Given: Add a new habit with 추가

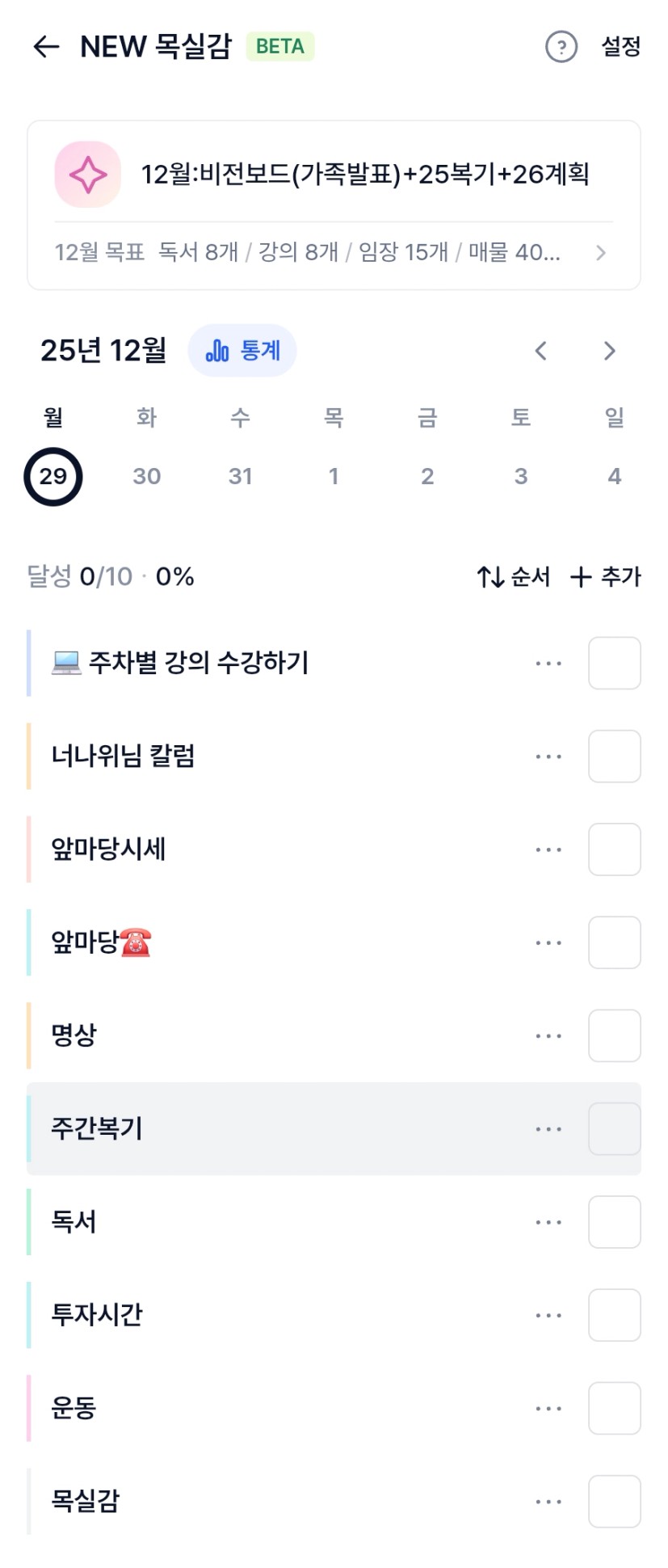Looking at the screenshot, I should pyautogui.click(x=605, y=577).
